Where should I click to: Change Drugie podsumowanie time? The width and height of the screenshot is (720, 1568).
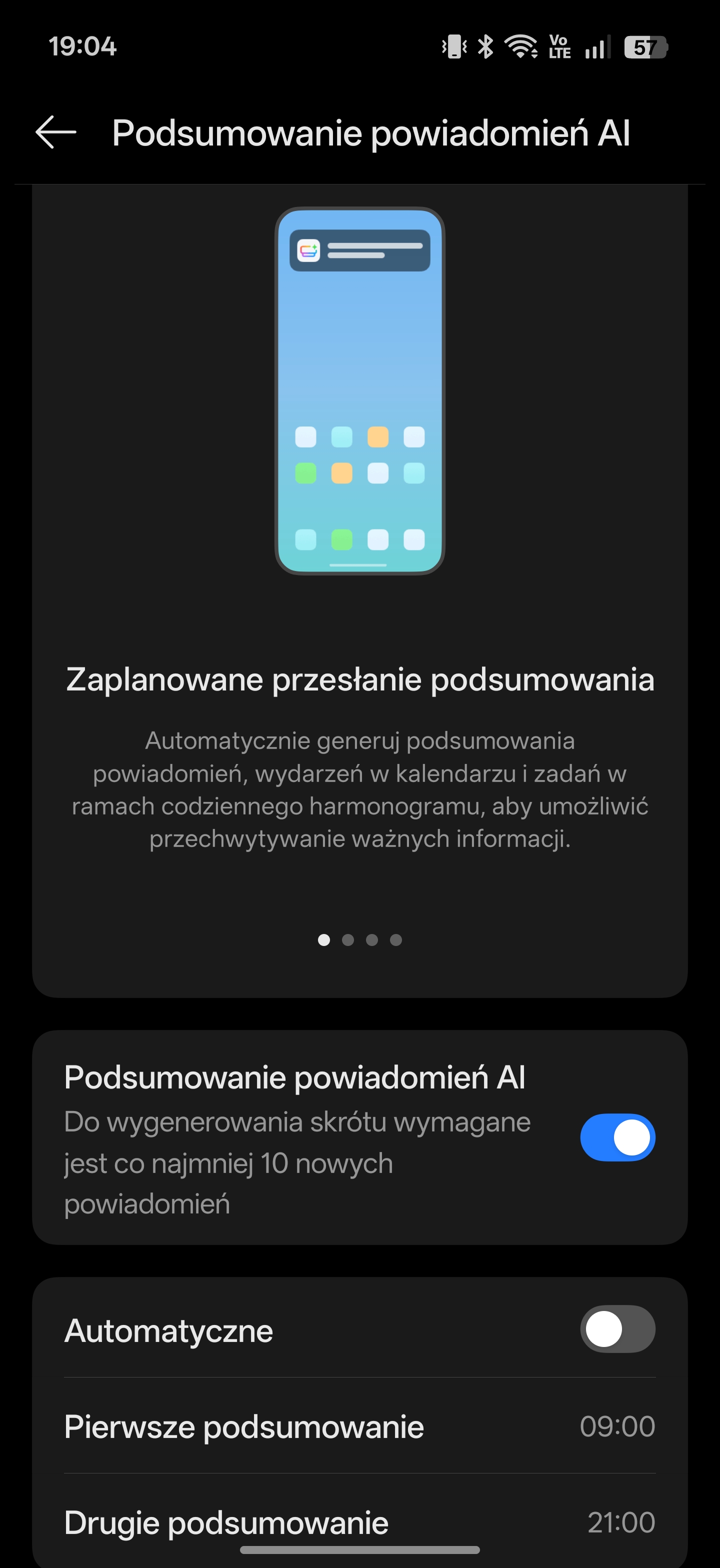[359, 1521]
